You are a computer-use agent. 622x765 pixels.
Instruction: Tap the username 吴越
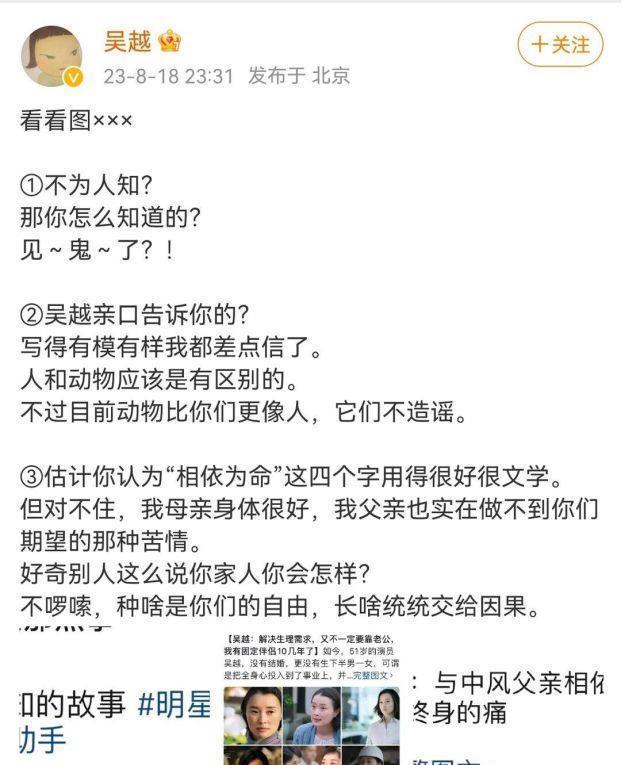[127, 42]
